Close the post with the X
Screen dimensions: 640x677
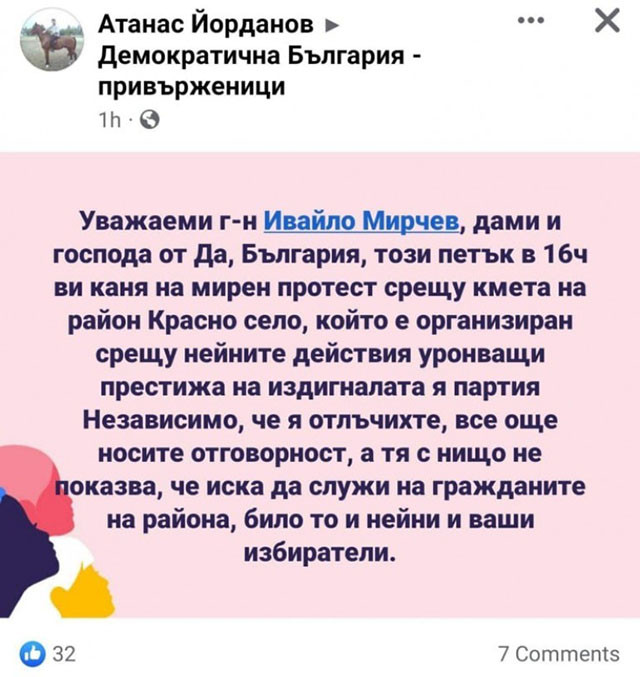click(606, 21)
